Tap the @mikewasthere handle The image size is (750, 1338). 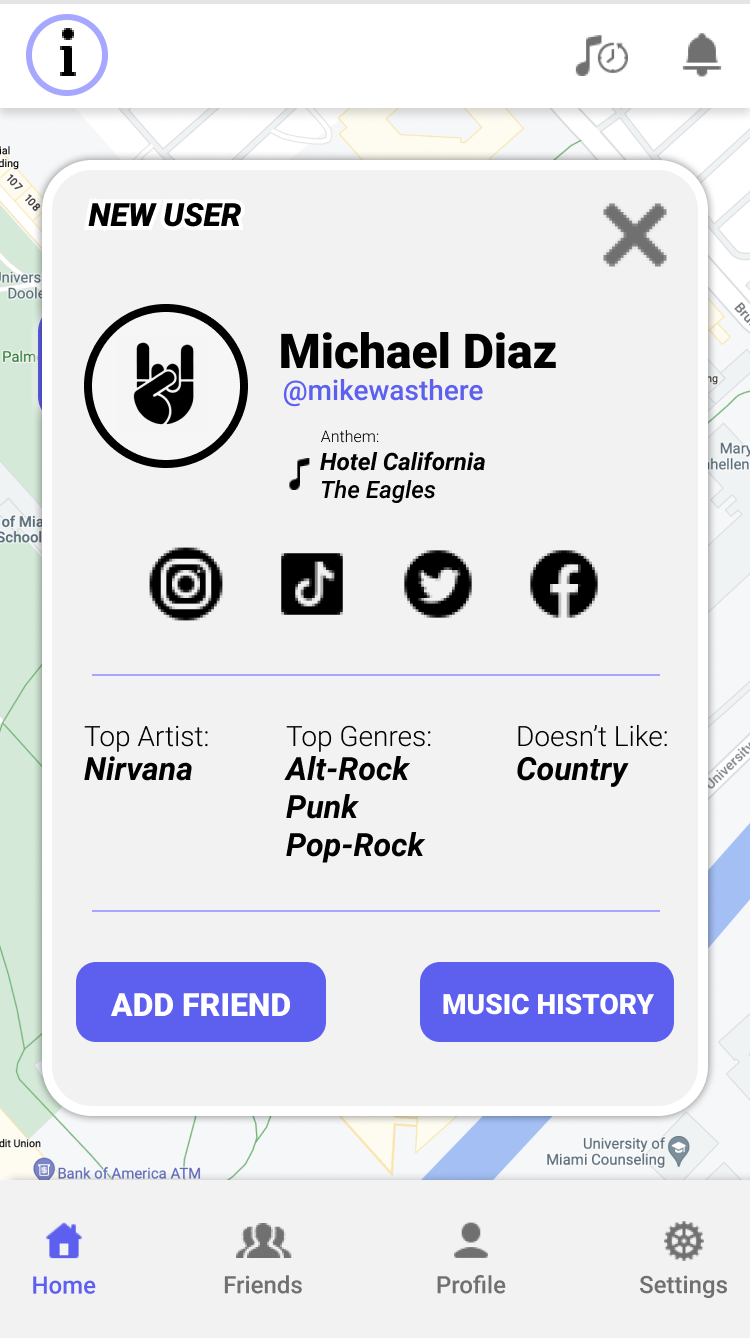tap(383, 391)
